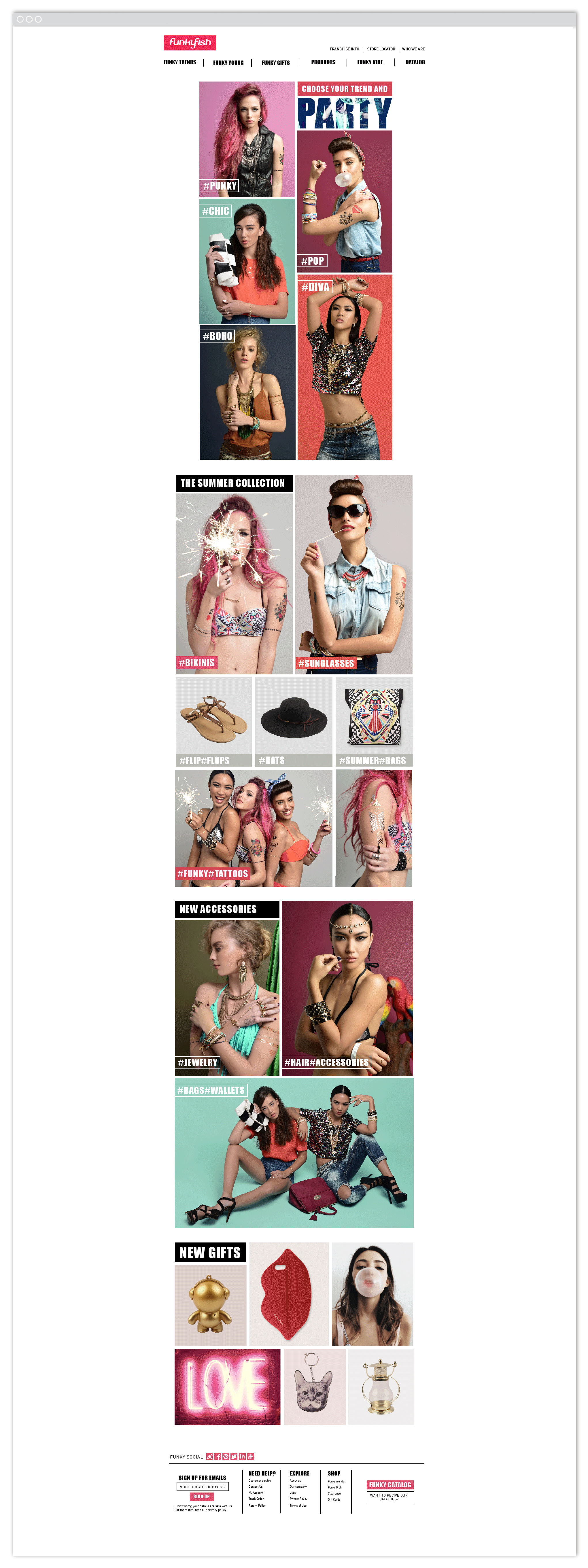Open the #SUNGLASSES collection tile
The height and width of the screenshot is (1568, 588).
354,575
